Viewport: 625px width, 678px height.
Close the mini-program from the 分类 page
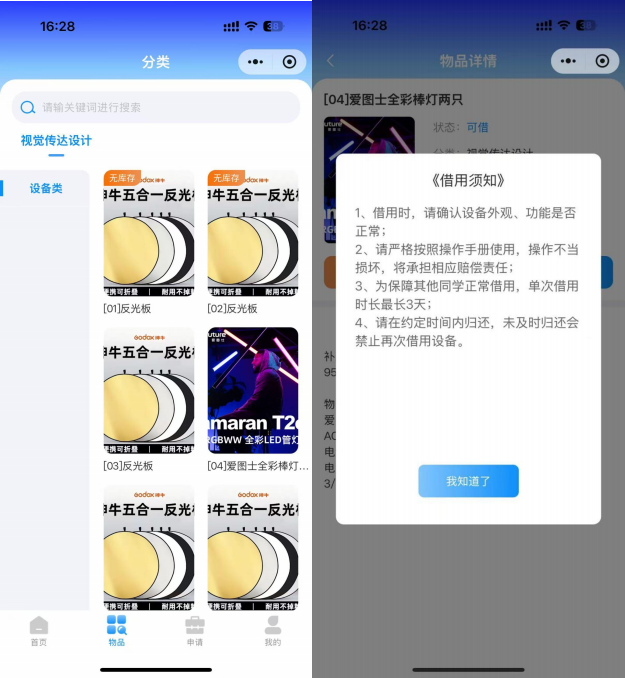tap(290, 62)
